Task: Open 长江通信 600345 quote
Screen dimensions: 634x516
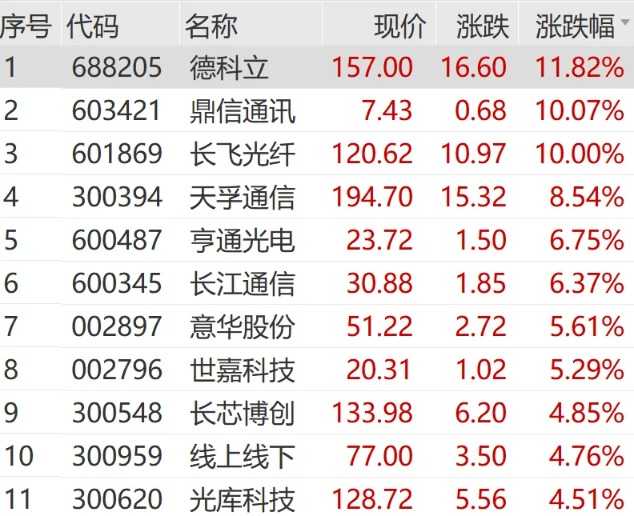Action: [242, 284]
